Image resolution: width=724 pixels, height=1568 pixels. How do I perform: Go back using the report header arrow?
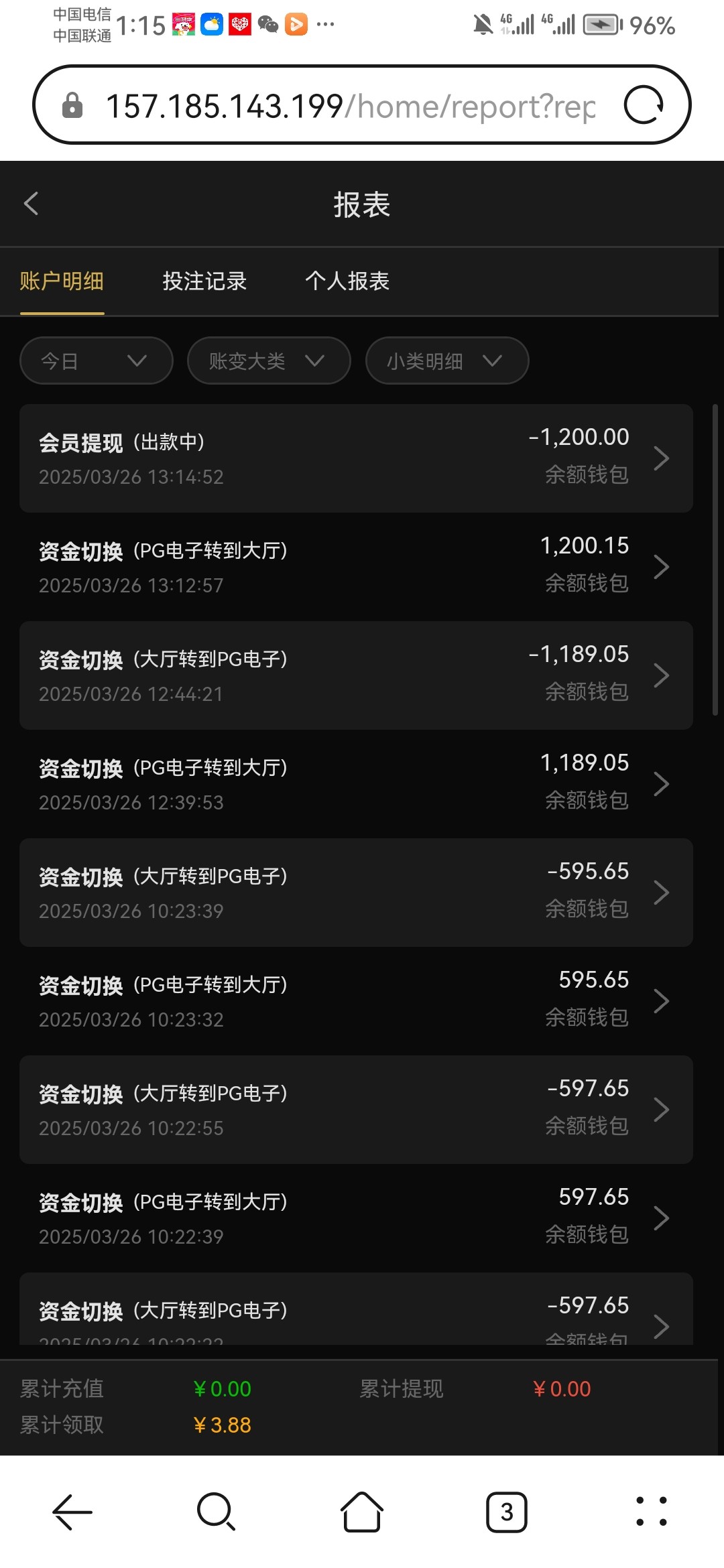coord(31,204)
